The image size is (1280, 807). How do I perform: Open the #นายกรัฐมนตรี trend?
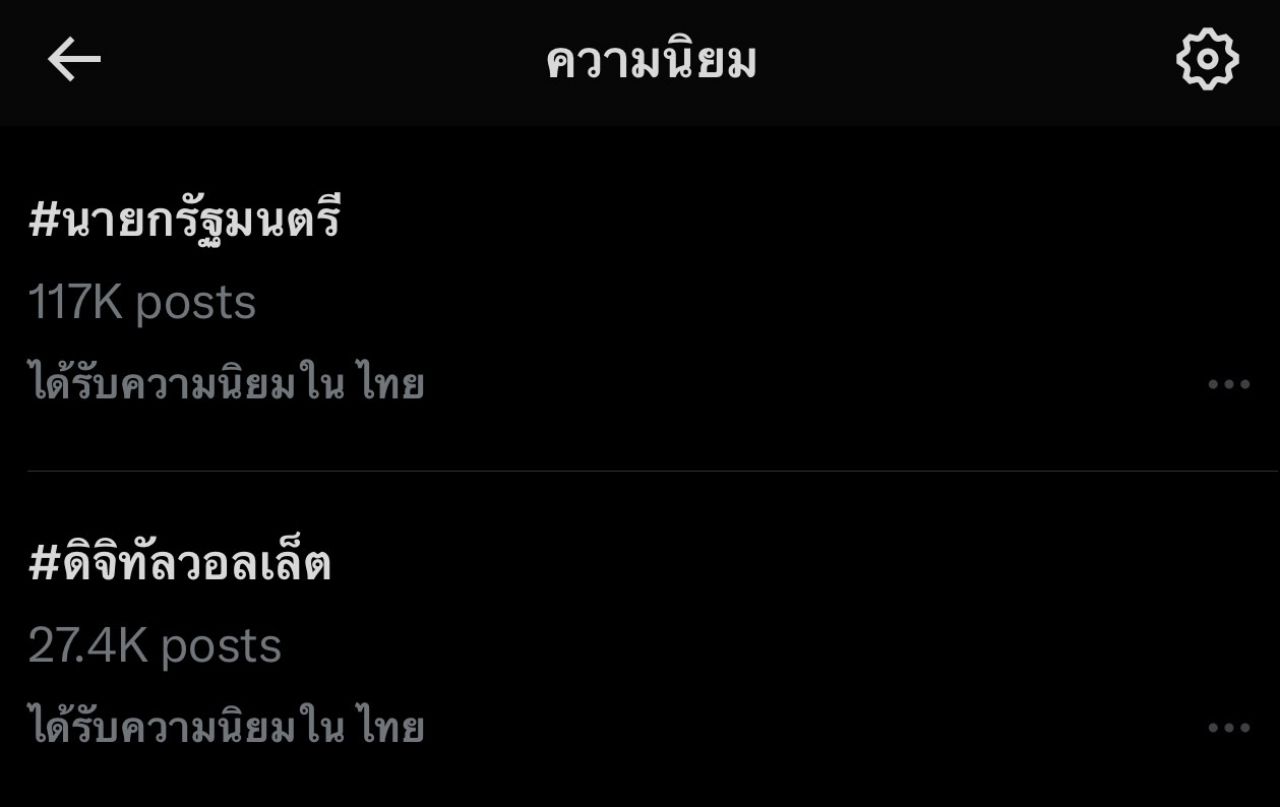coord(185,220)
